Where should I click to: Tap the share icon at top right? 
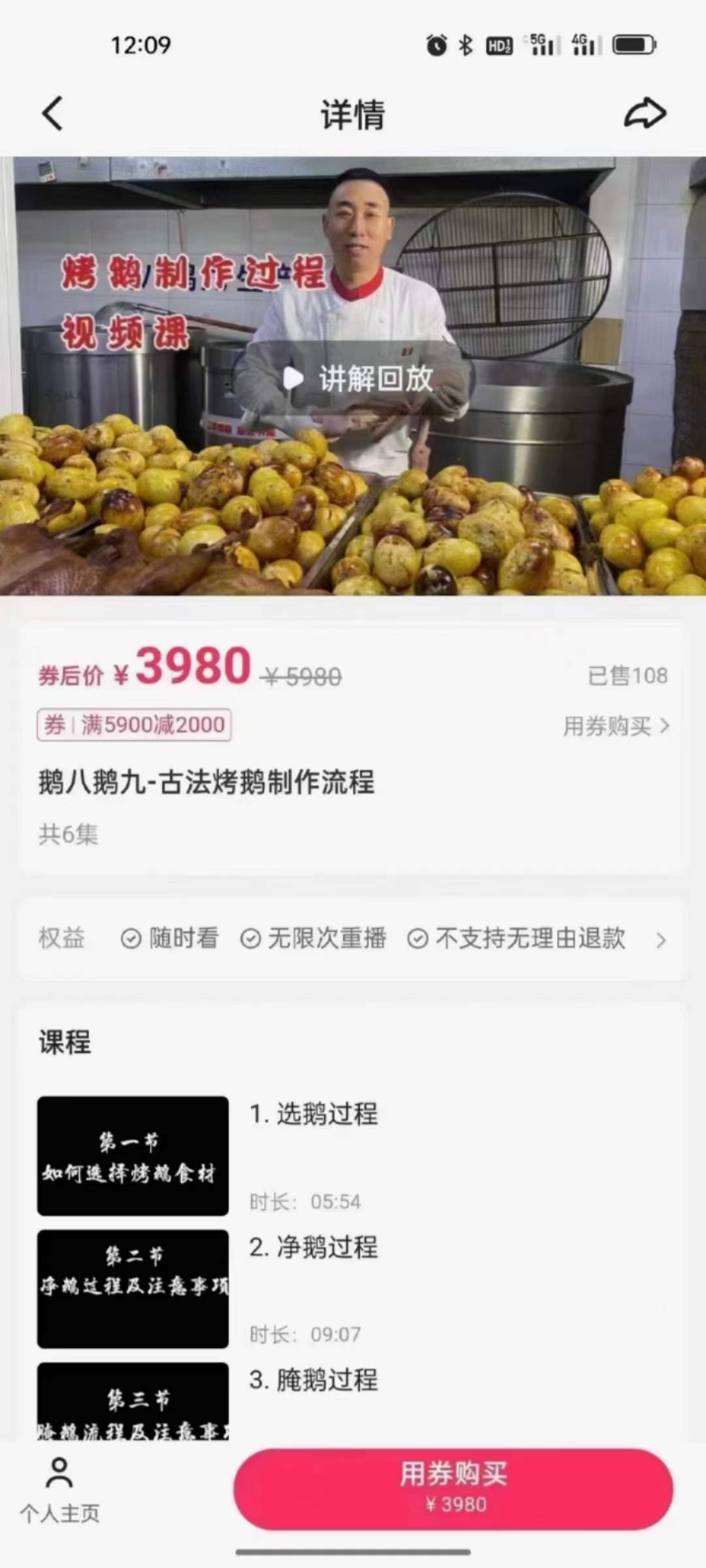click(x=646, y=114)
